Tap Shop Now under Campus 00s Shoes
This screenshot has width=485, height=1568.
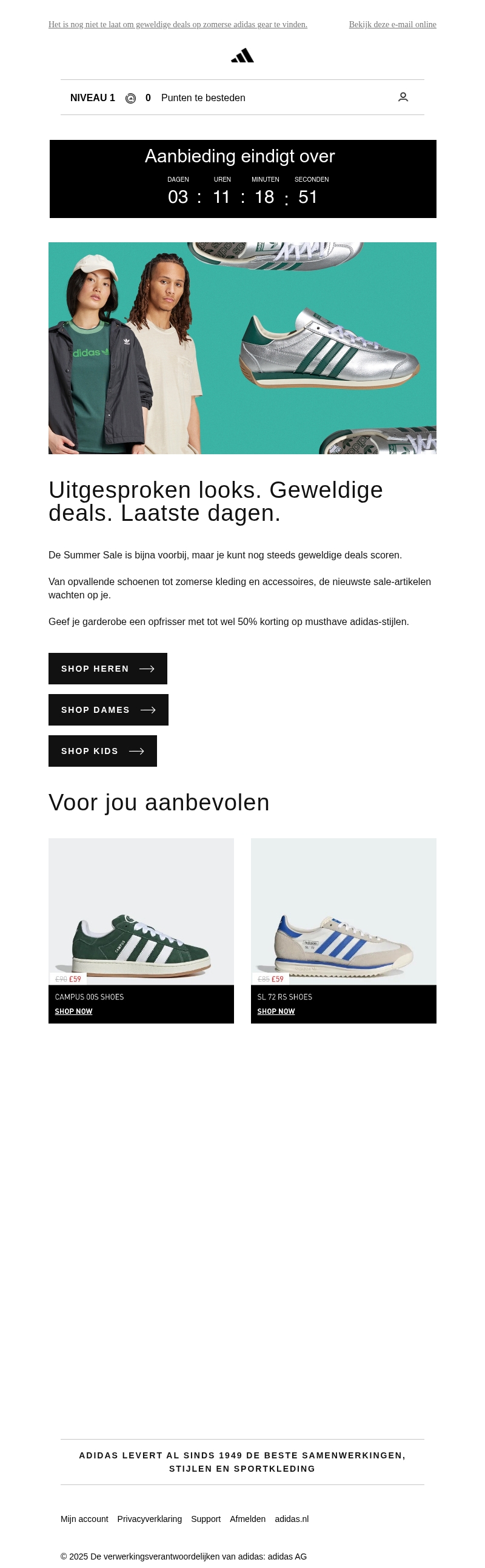click(74, 1011)
